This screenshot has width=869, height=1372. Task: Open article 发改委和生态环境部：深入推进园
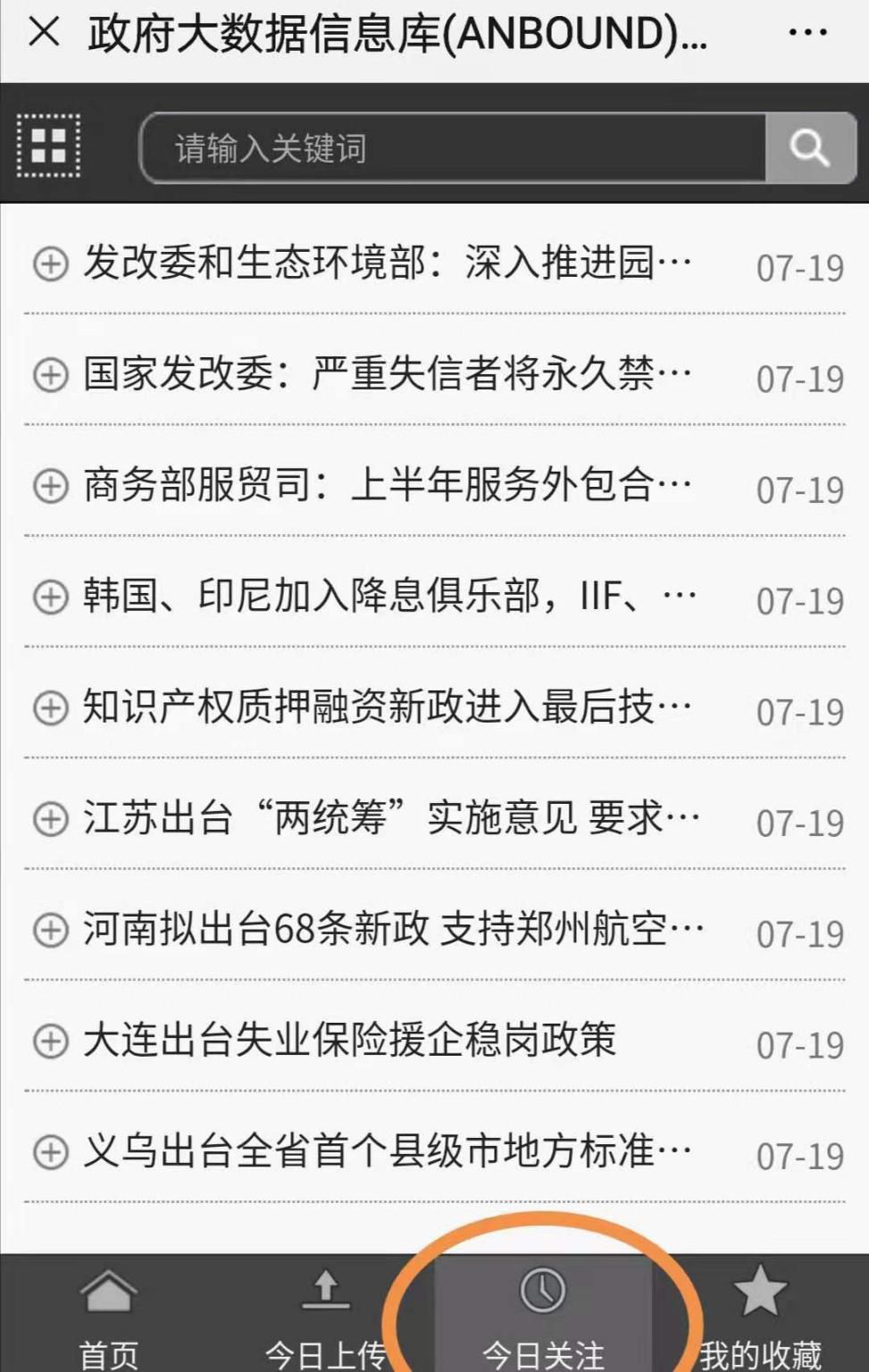[435, 264]
